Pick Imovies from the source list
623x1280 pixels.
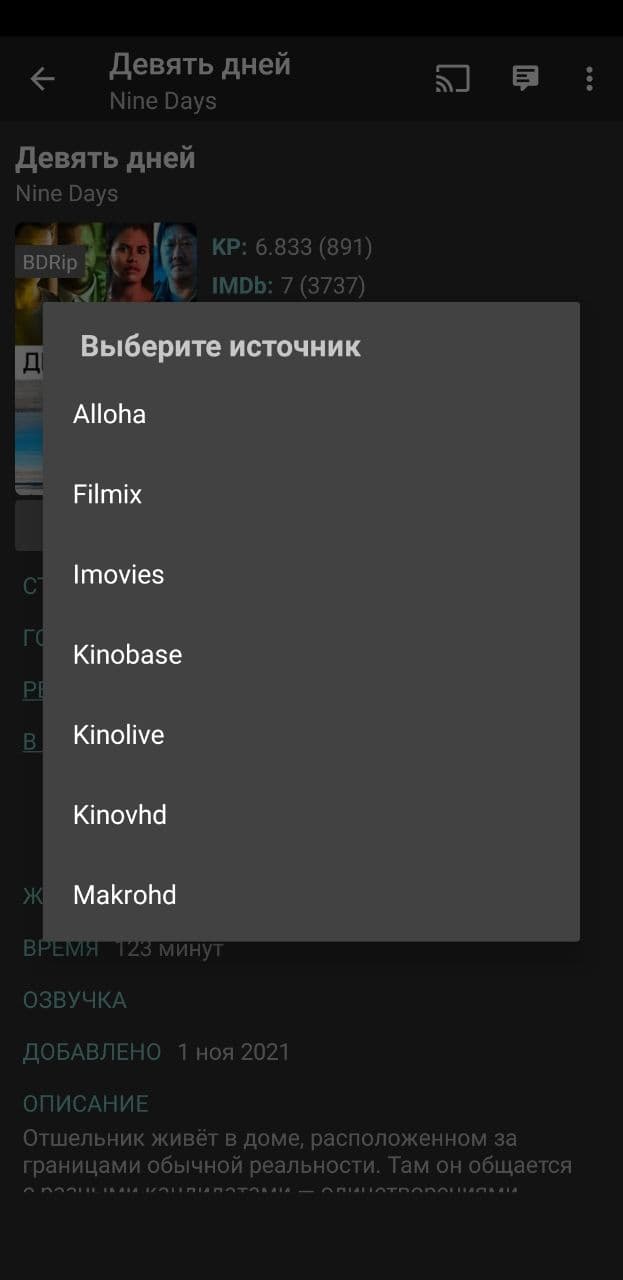(311, 574)
